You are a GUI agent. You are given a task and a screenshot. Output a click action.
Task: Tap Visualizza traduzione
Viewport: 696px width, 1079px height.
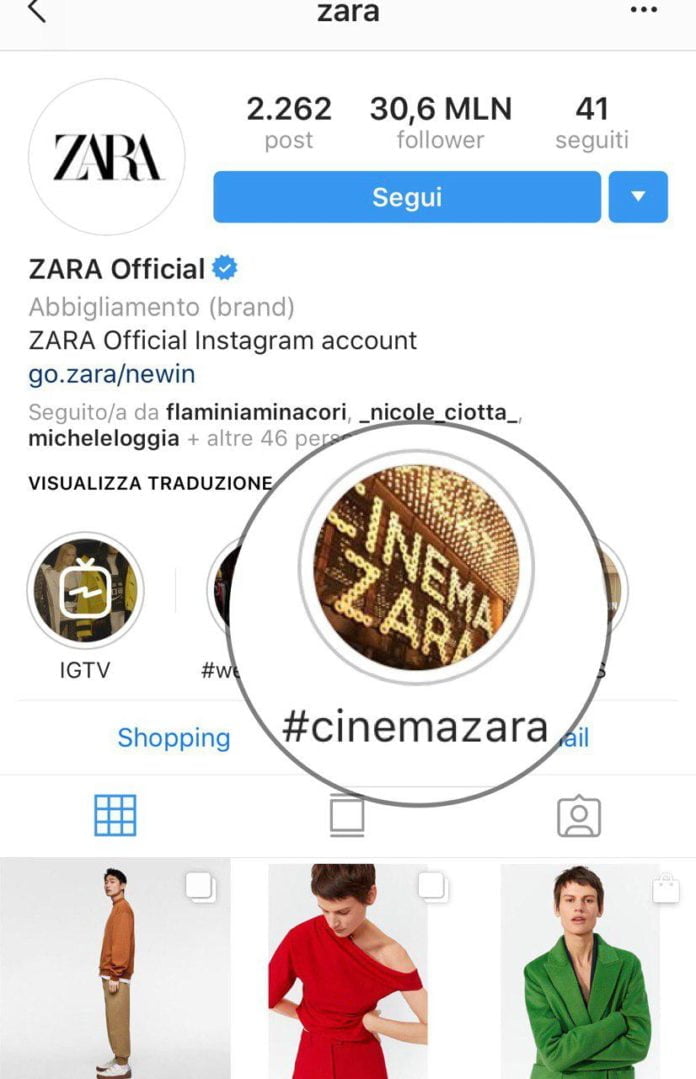coord(150,484)
